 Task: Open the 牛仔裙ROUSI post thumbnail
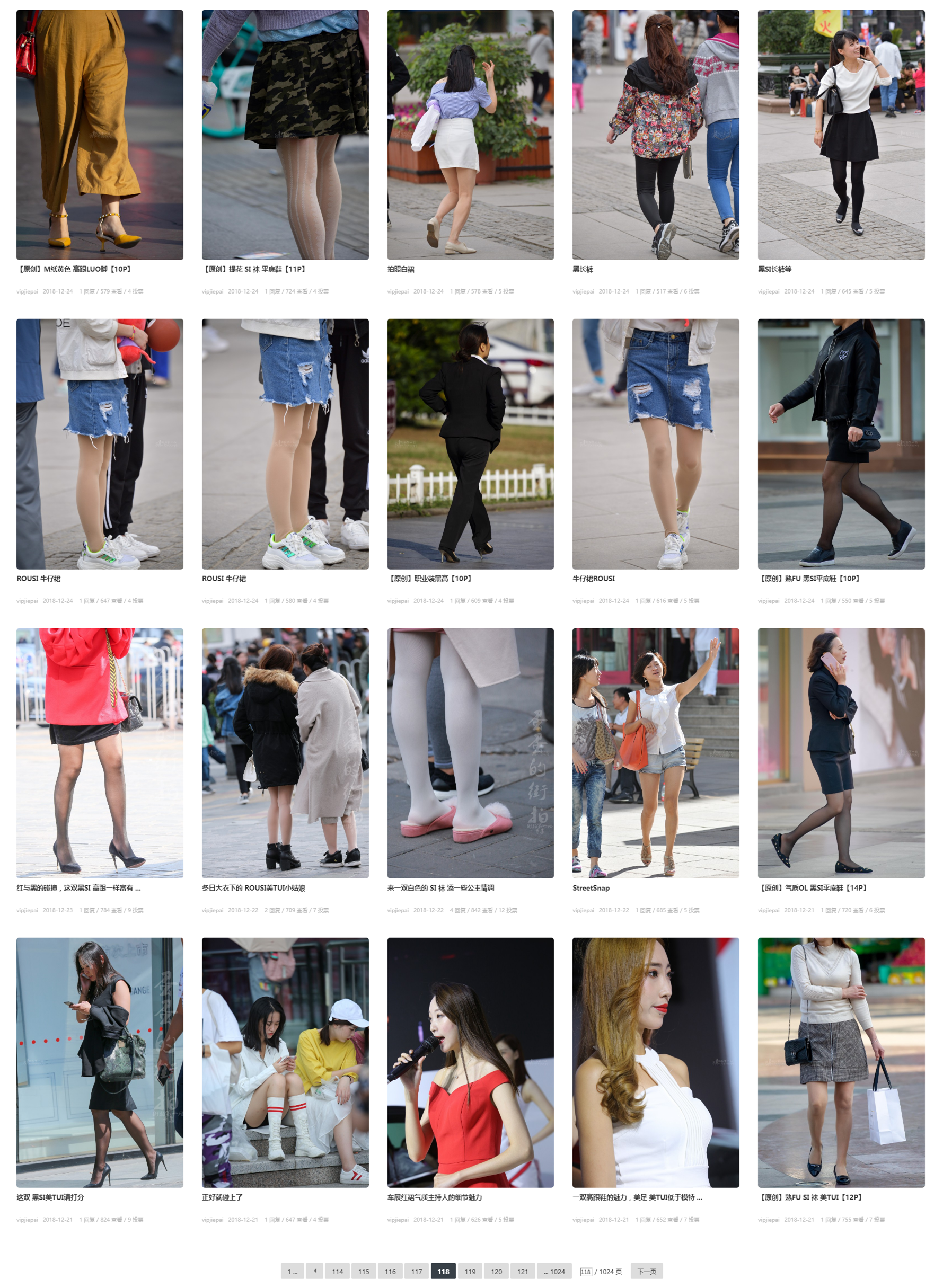[655, 443]
